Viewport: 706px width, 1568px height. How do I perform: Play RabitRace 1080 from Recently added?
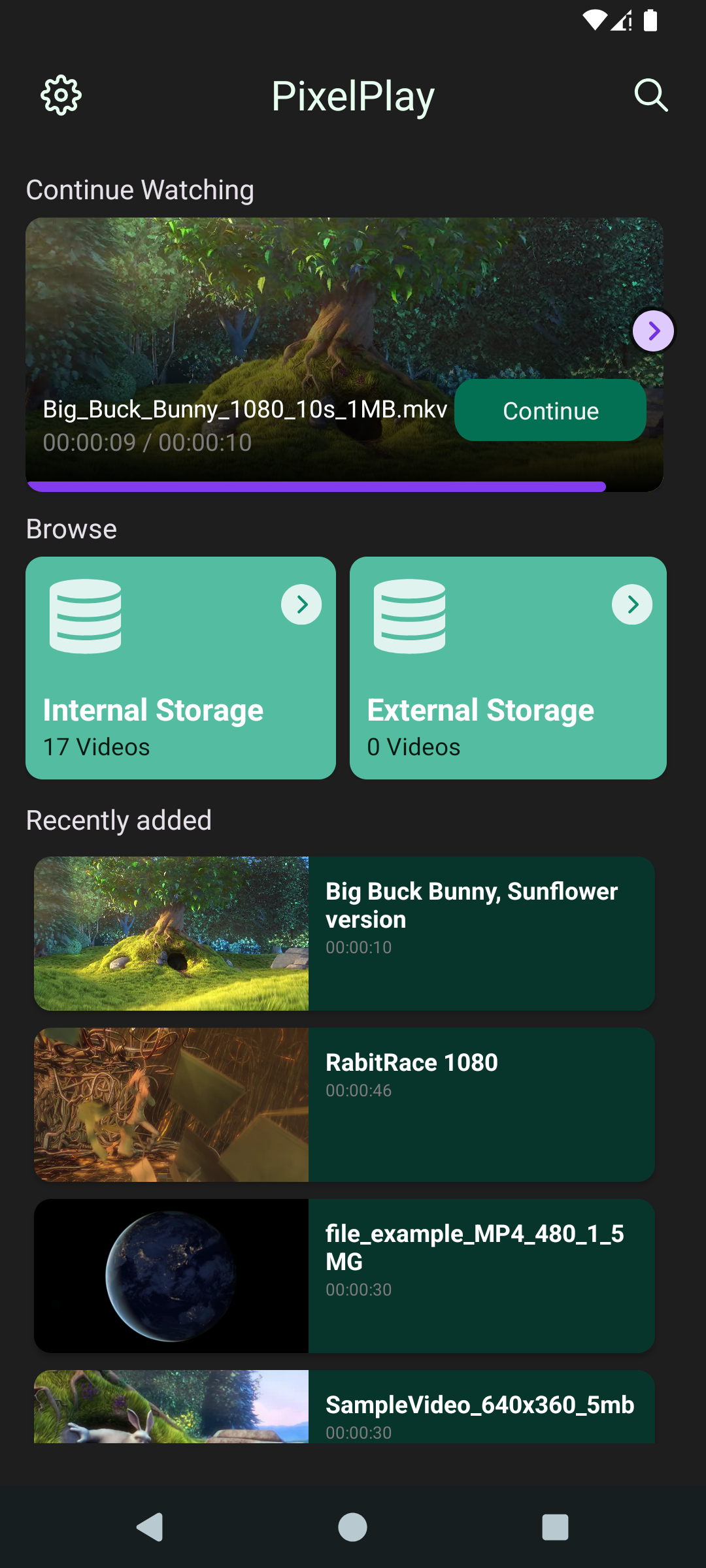pyautogui.click(x=345, y=1104)
